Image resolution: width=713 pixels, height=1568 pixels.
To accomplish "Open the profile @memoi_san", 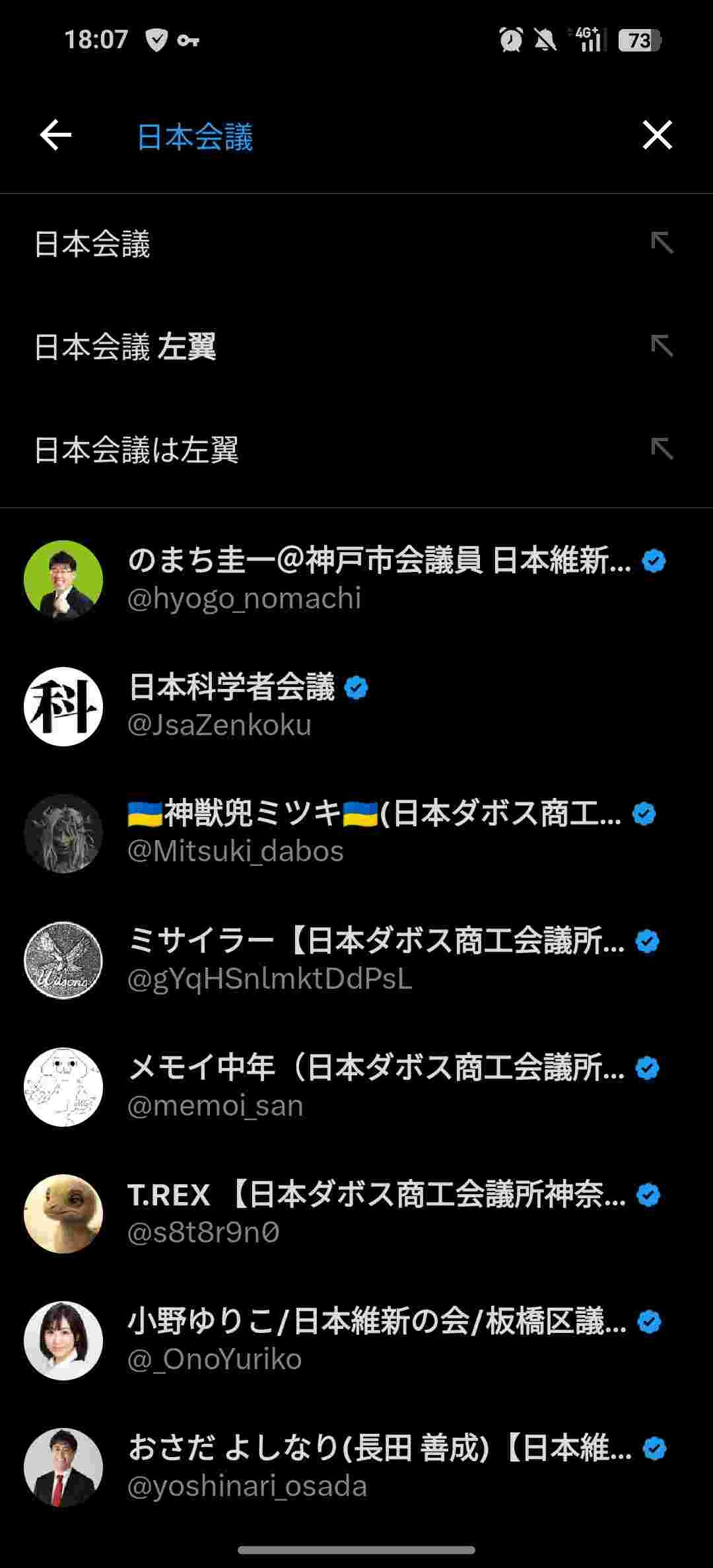I will 356,1087.
